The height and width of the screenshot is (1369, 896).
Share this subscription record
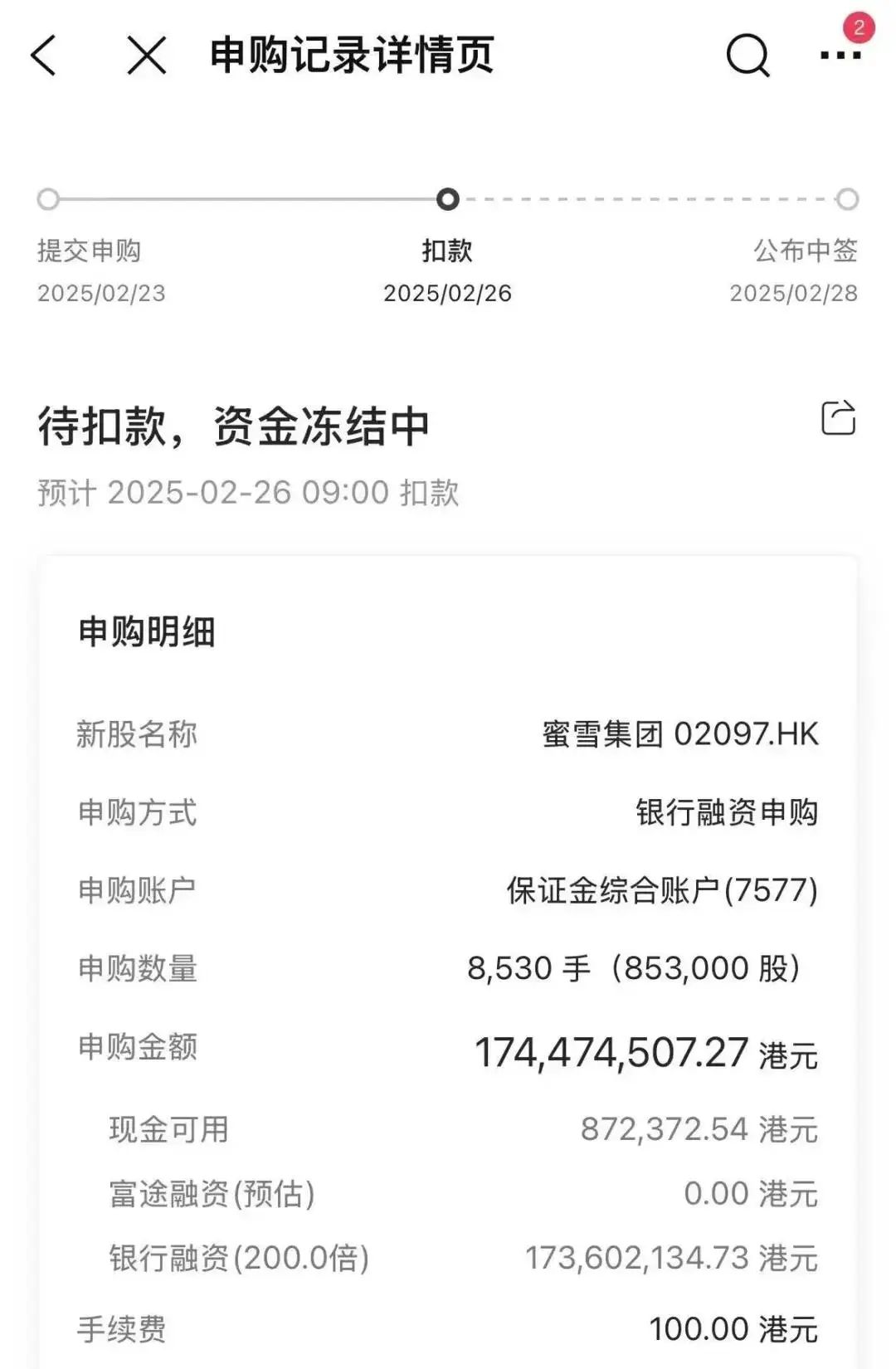(838, 417)
